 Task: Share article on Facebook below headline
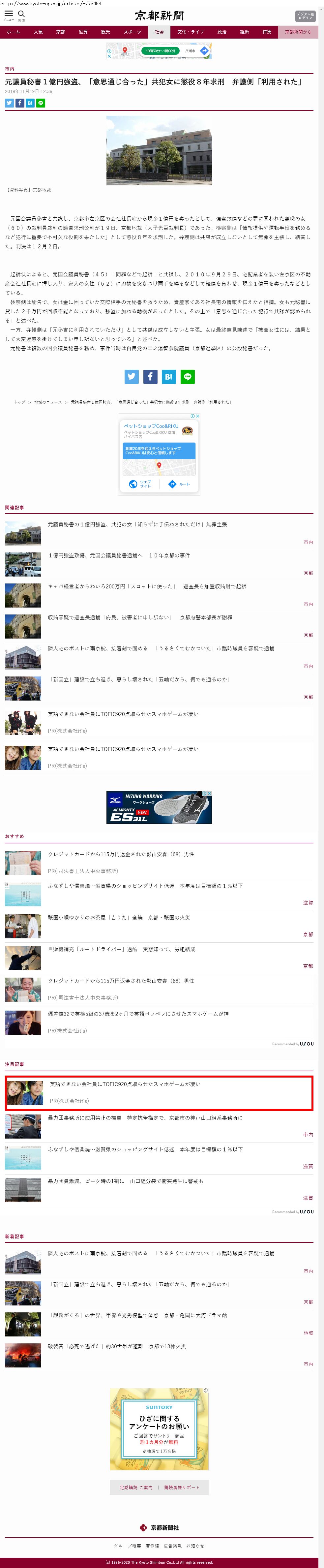tap(19, 103)
